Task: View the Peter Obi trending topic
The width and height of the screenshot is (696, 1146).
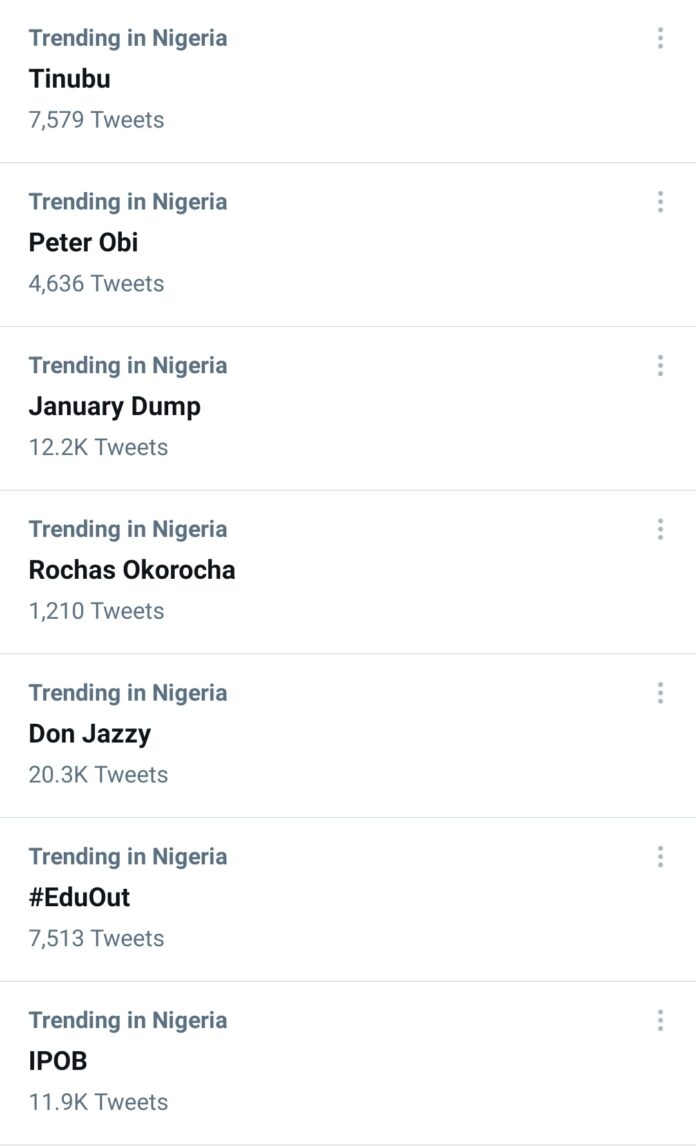Action: coord(348,245)
